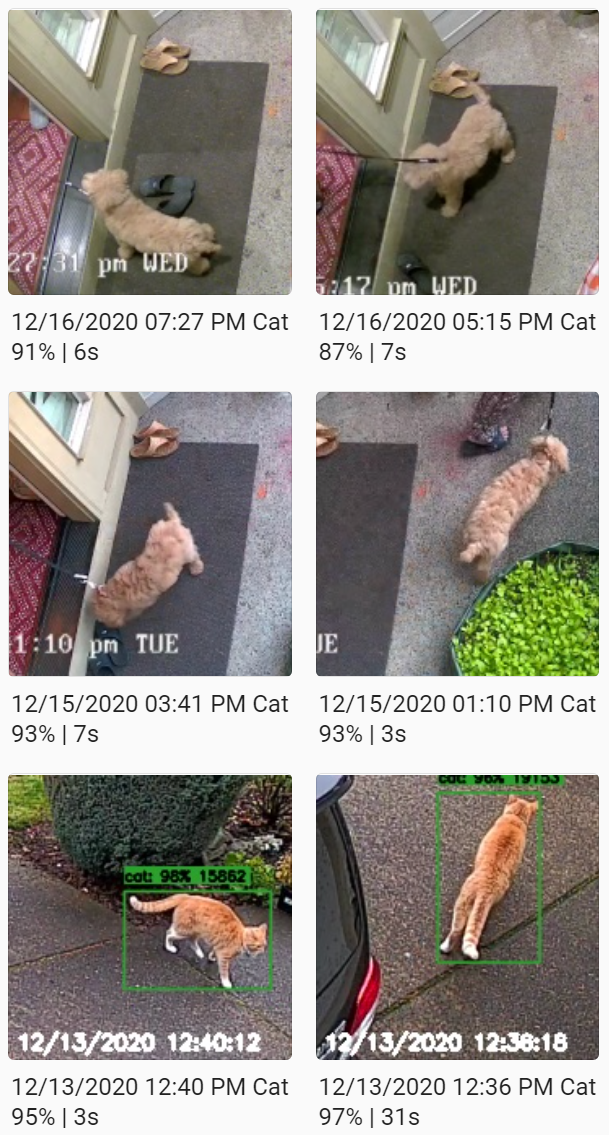Screen dimensions: 609x1135
Task: Open the 12/15/2020 01:10 PM Cat clip
Action: click(457, 534)
